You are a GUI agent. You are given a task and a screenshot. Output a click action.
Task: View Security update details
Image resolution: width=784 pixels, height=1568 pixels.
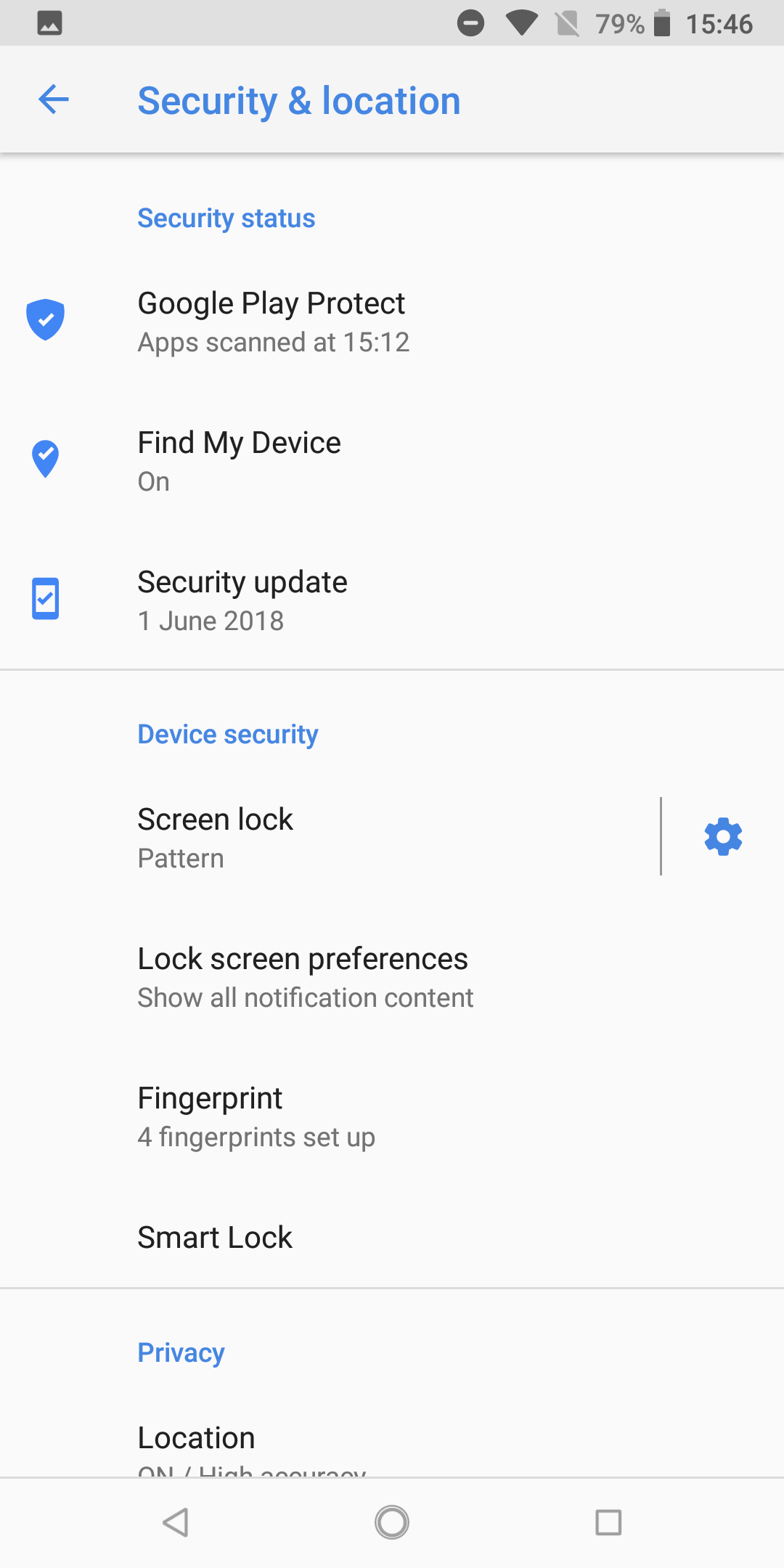[x=392, y=600]
